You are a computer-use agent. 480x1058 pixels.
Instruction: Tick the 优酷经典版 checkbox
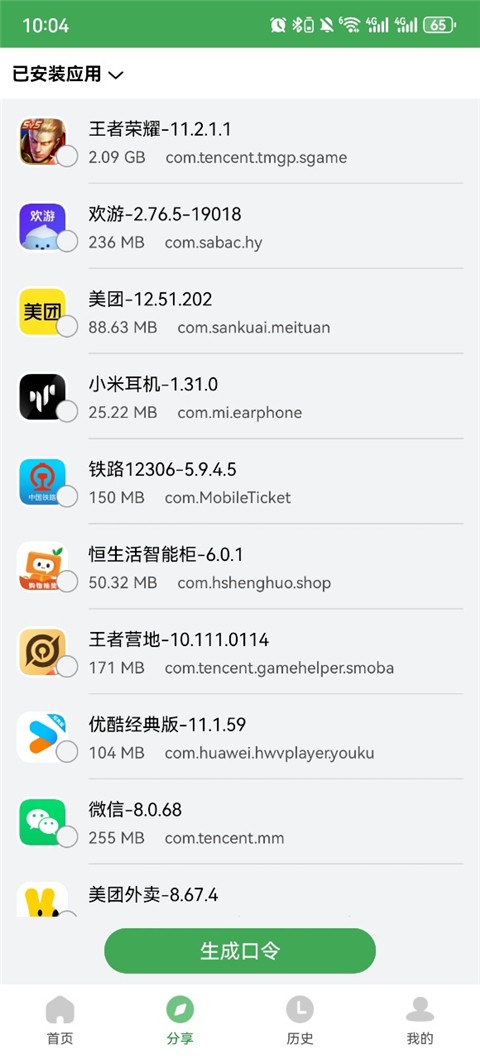tap(67, 751)
